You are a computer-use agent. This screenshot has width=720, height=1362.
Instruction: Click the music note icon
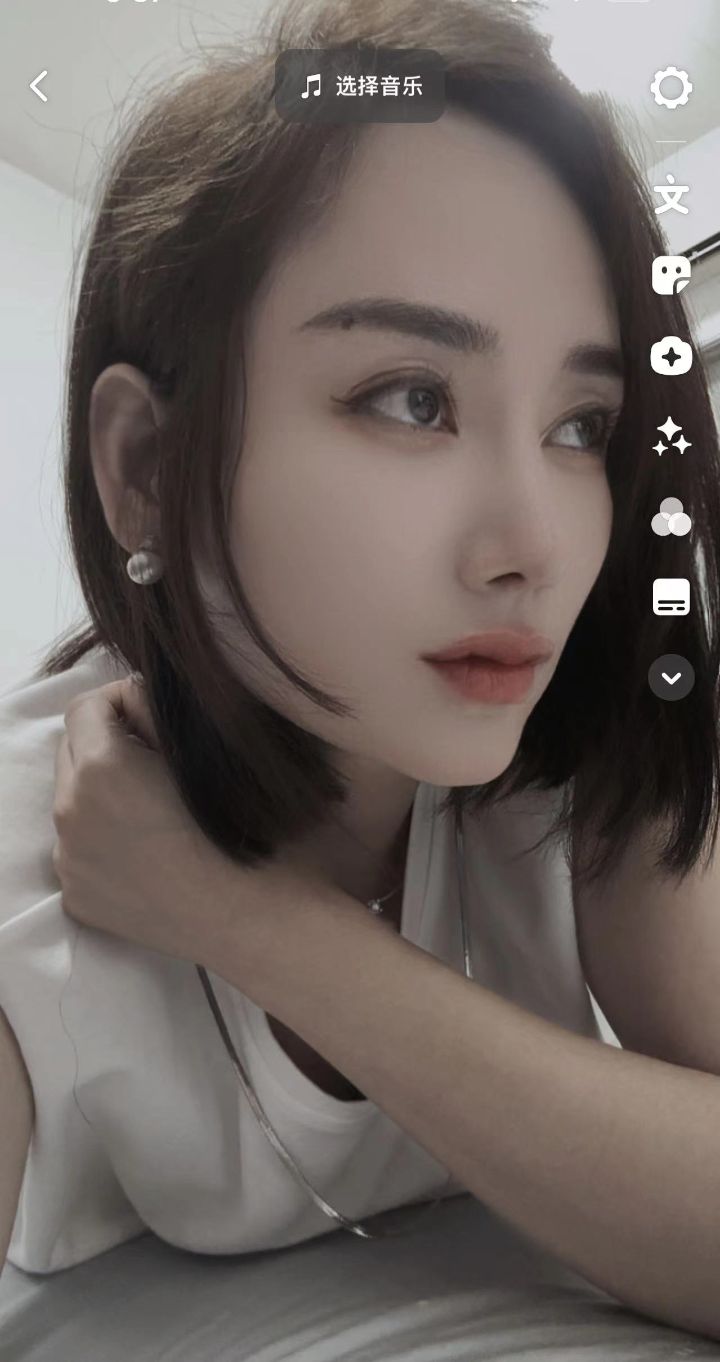coord(310,87)
